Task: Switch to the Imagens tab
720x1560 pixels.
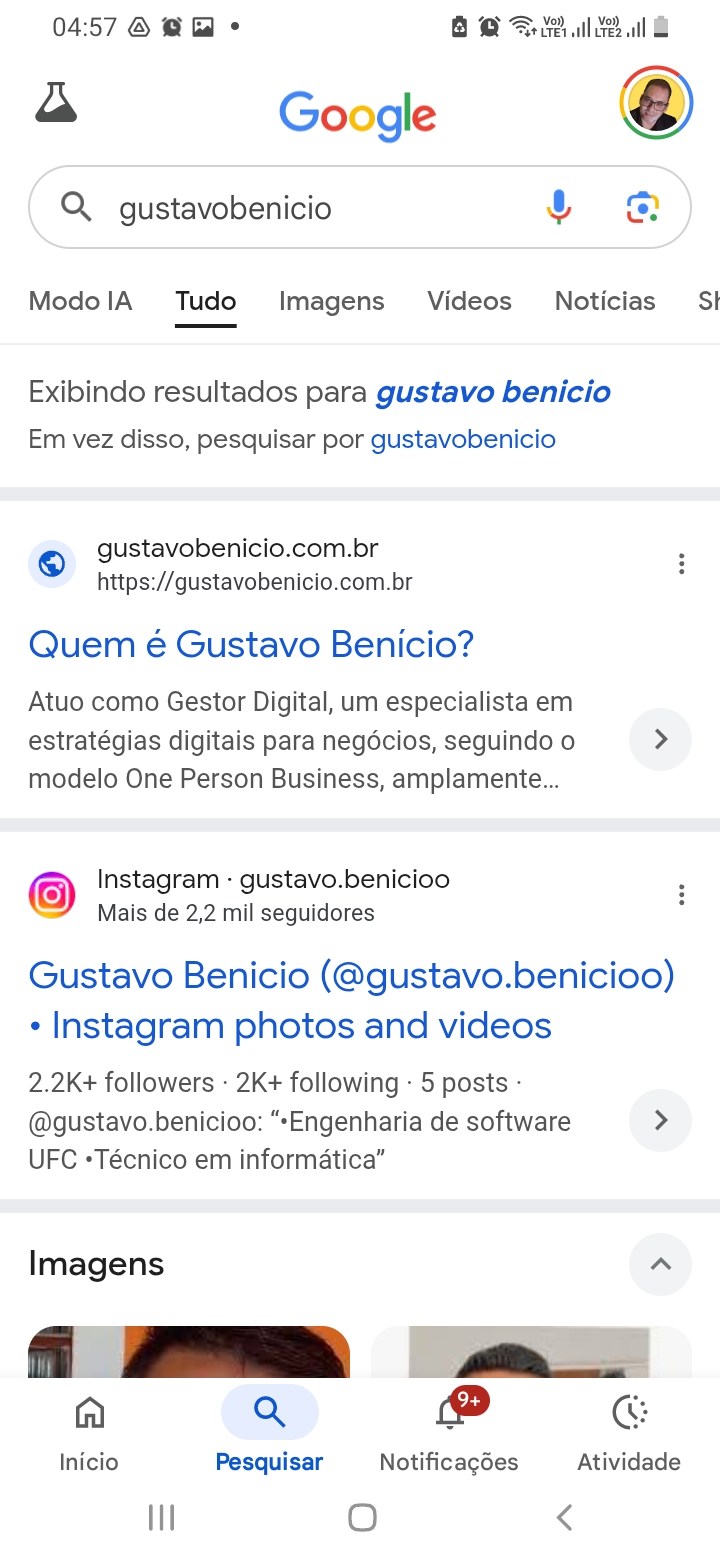Action: point(331,301)
